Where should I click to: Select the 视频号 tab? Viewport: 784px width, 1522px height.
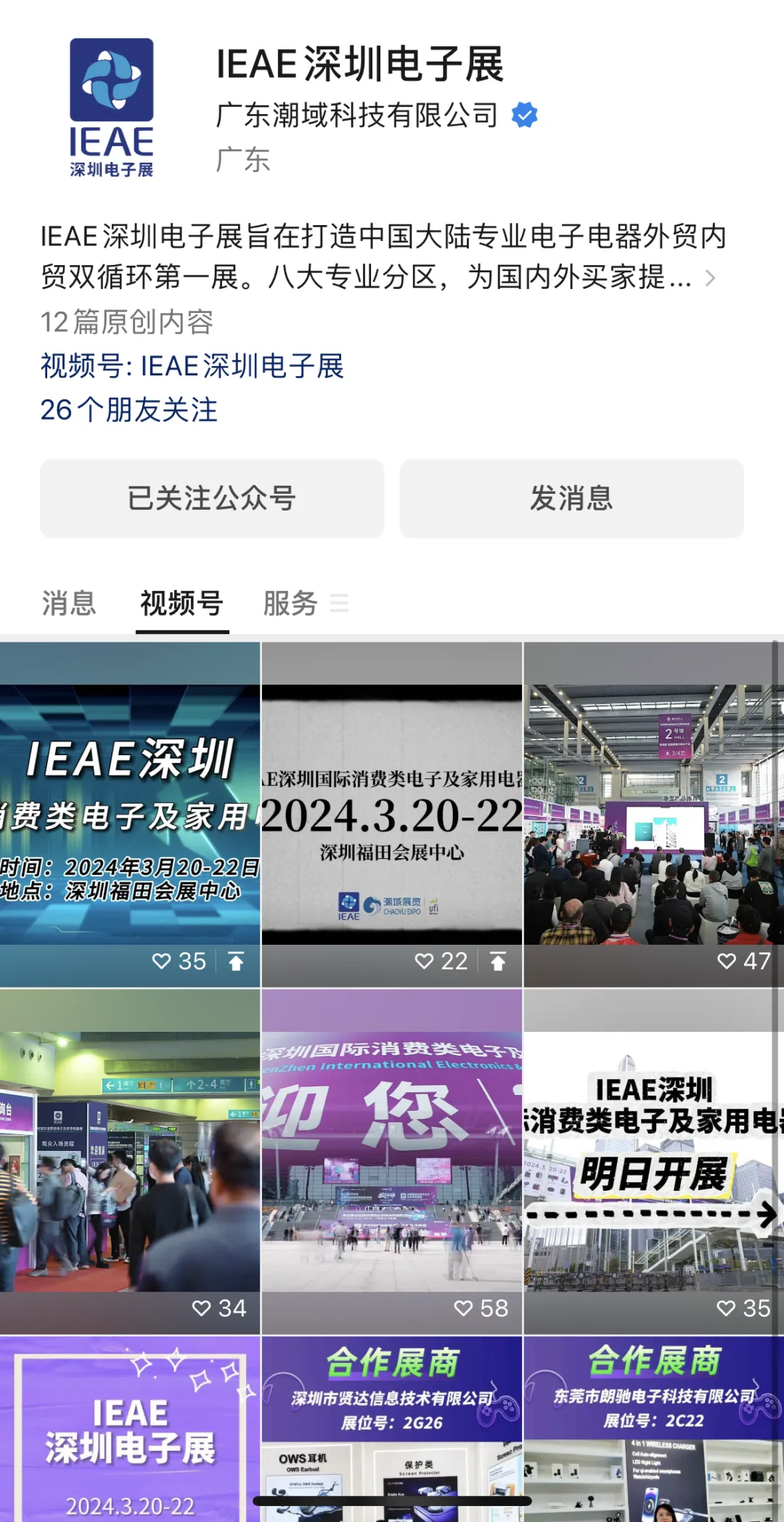(x=181, y=603)
